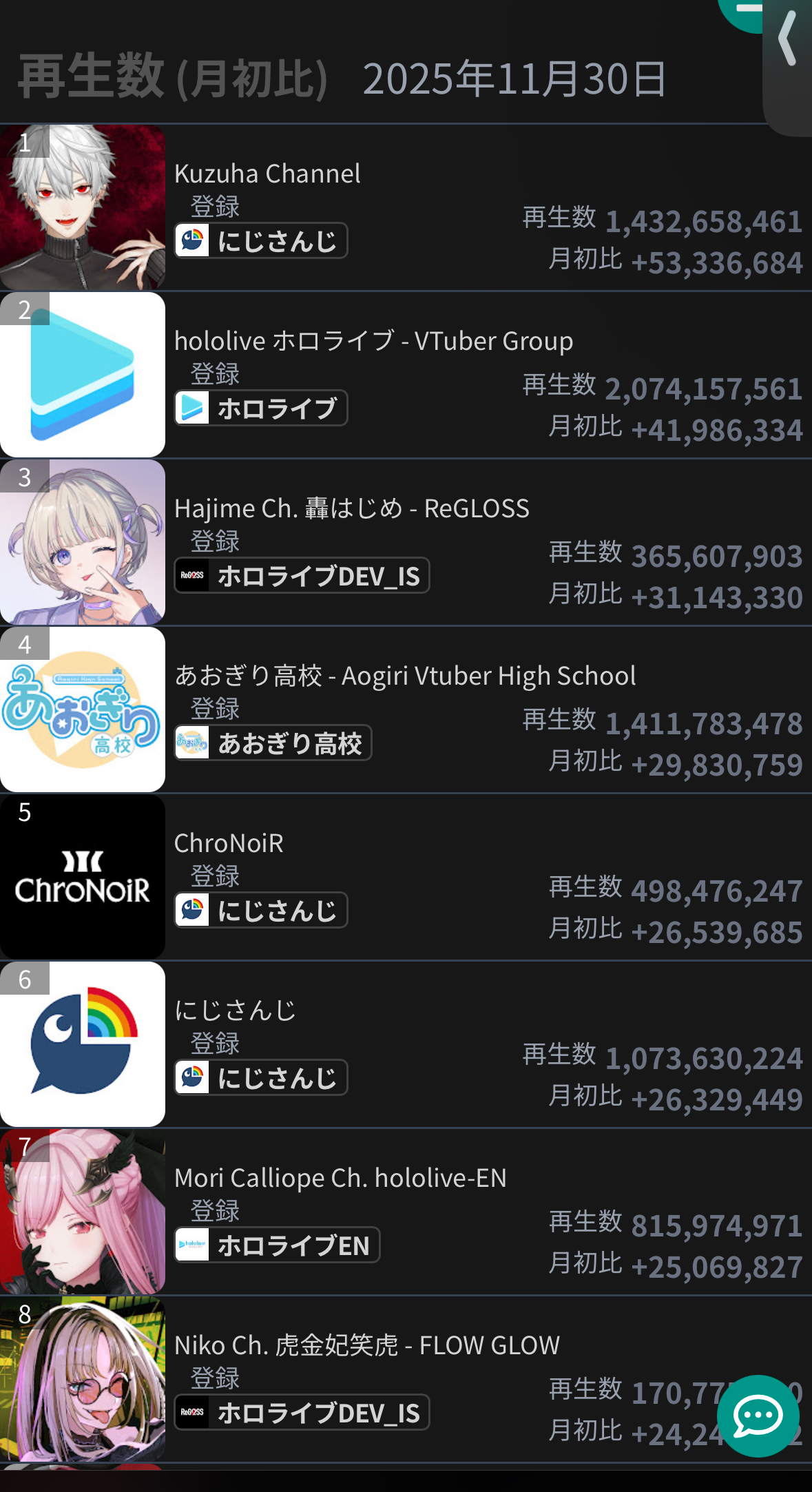Screen dimensions: 812x1492
Task: Open Hajime Ch. 轟はじめ ReGLOSS entry
Action: (351, 508)
